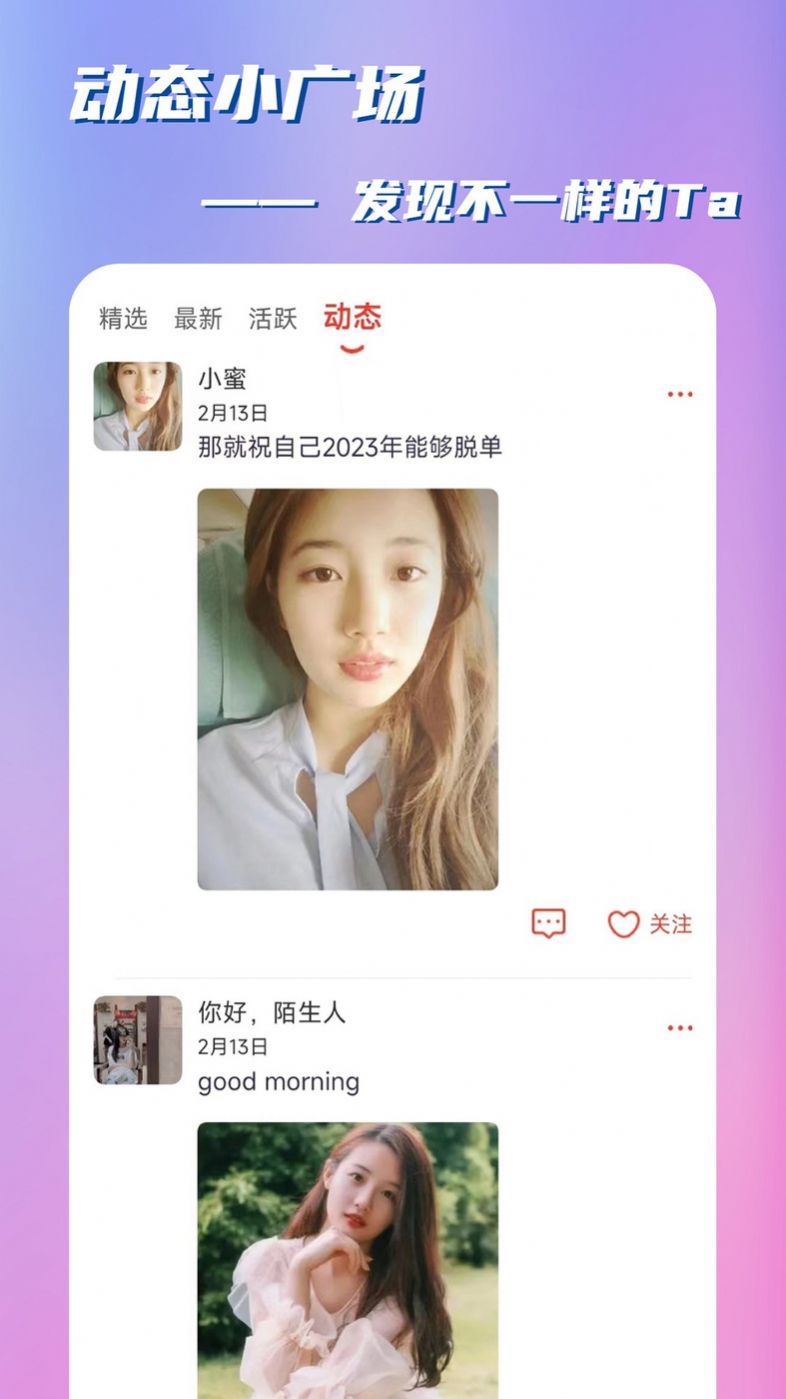This screenshot has width=786, height=1399.
Task: Switch to the 最新 tab
Action: (196, 318)
